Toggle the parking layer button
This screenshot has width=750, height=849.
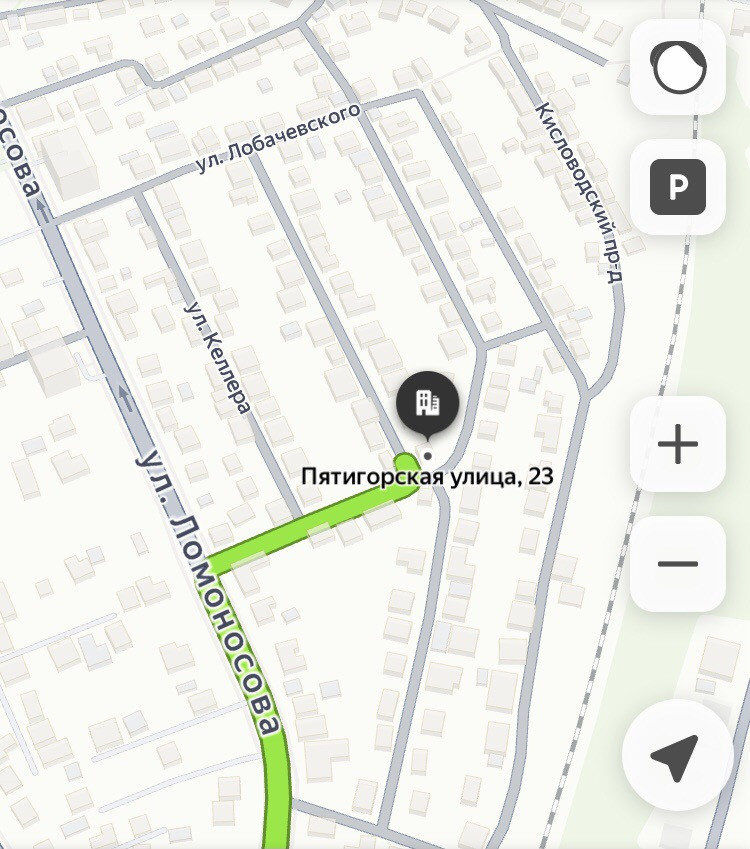(x=677, y=187)
